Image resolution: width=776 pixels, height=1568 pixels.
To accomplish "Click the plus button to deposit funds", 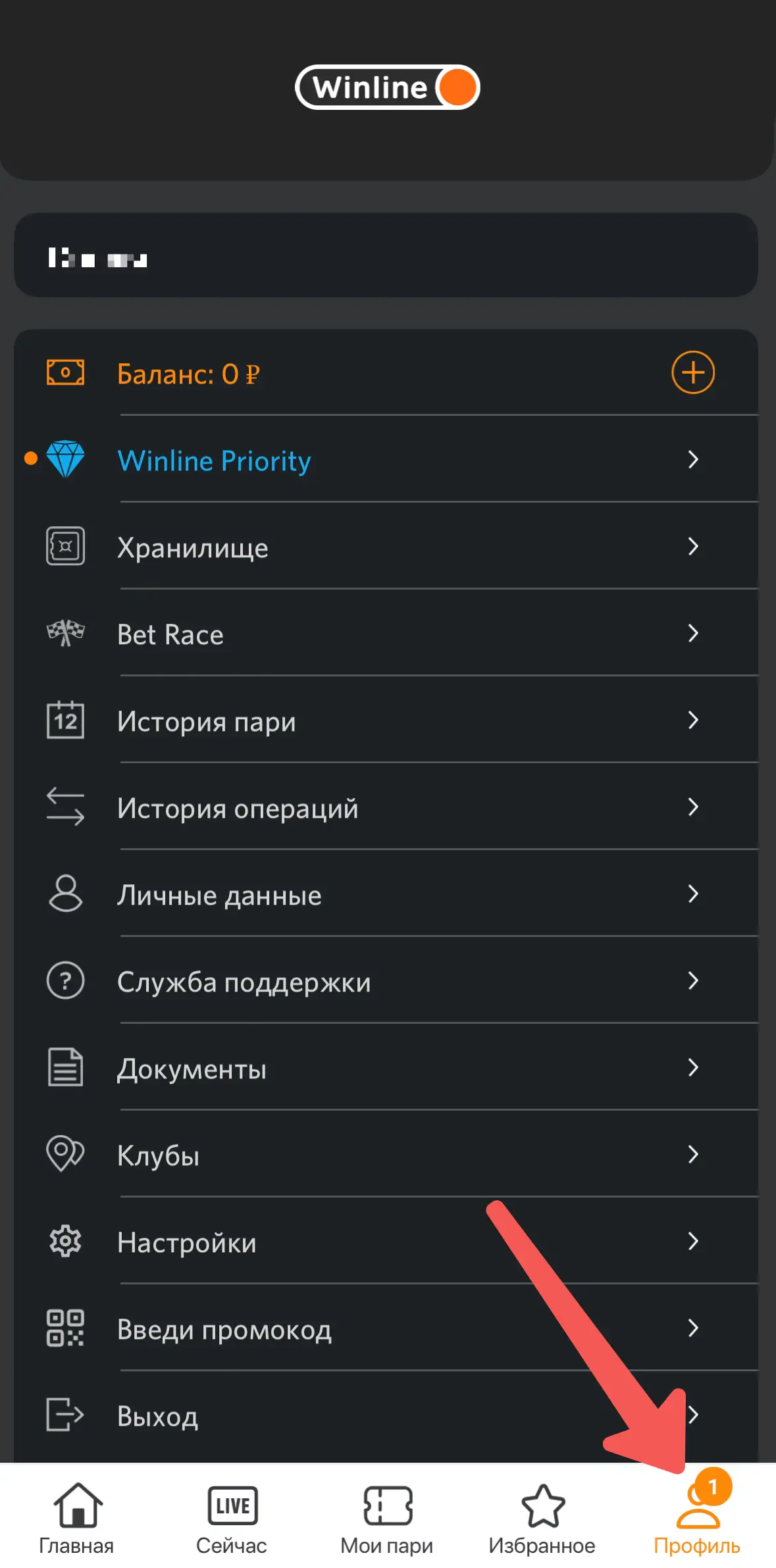I will tap(693, 372).
